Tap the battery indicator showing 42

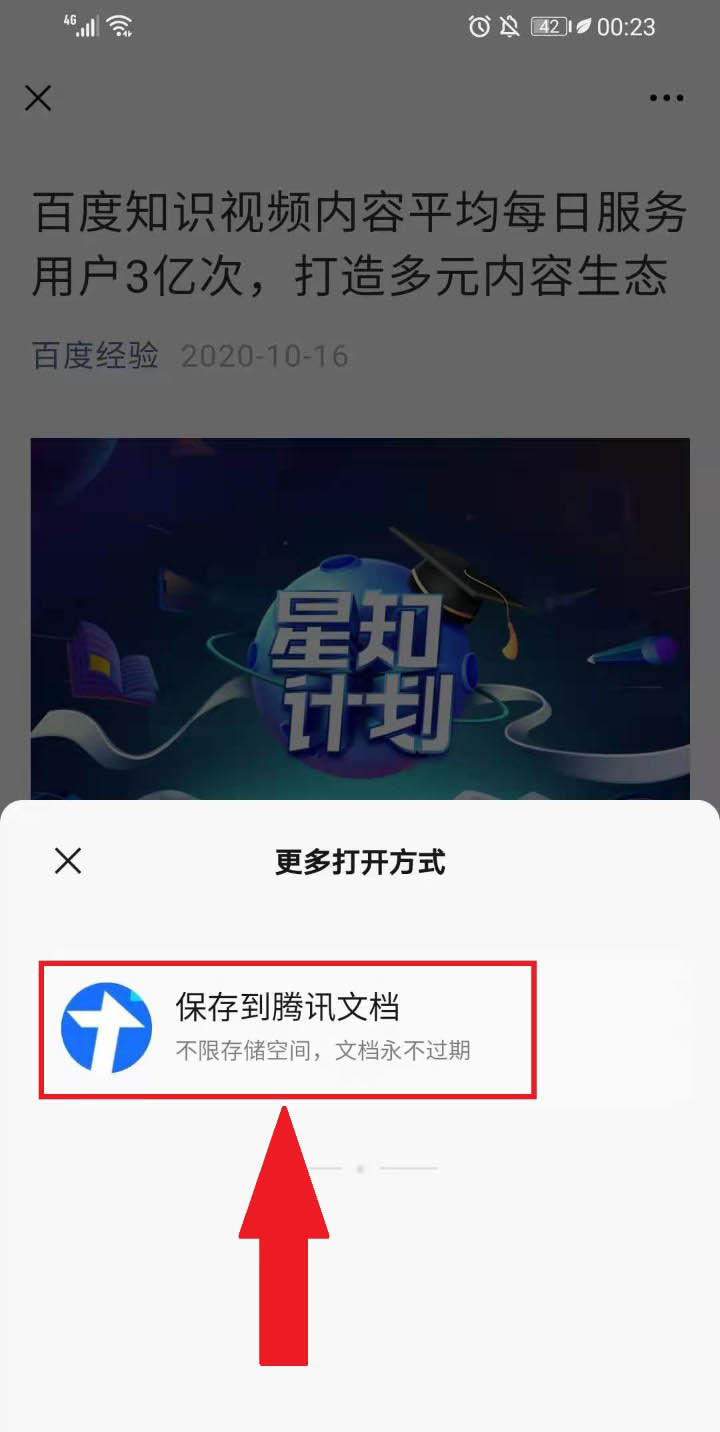click(x=549, y=27)
